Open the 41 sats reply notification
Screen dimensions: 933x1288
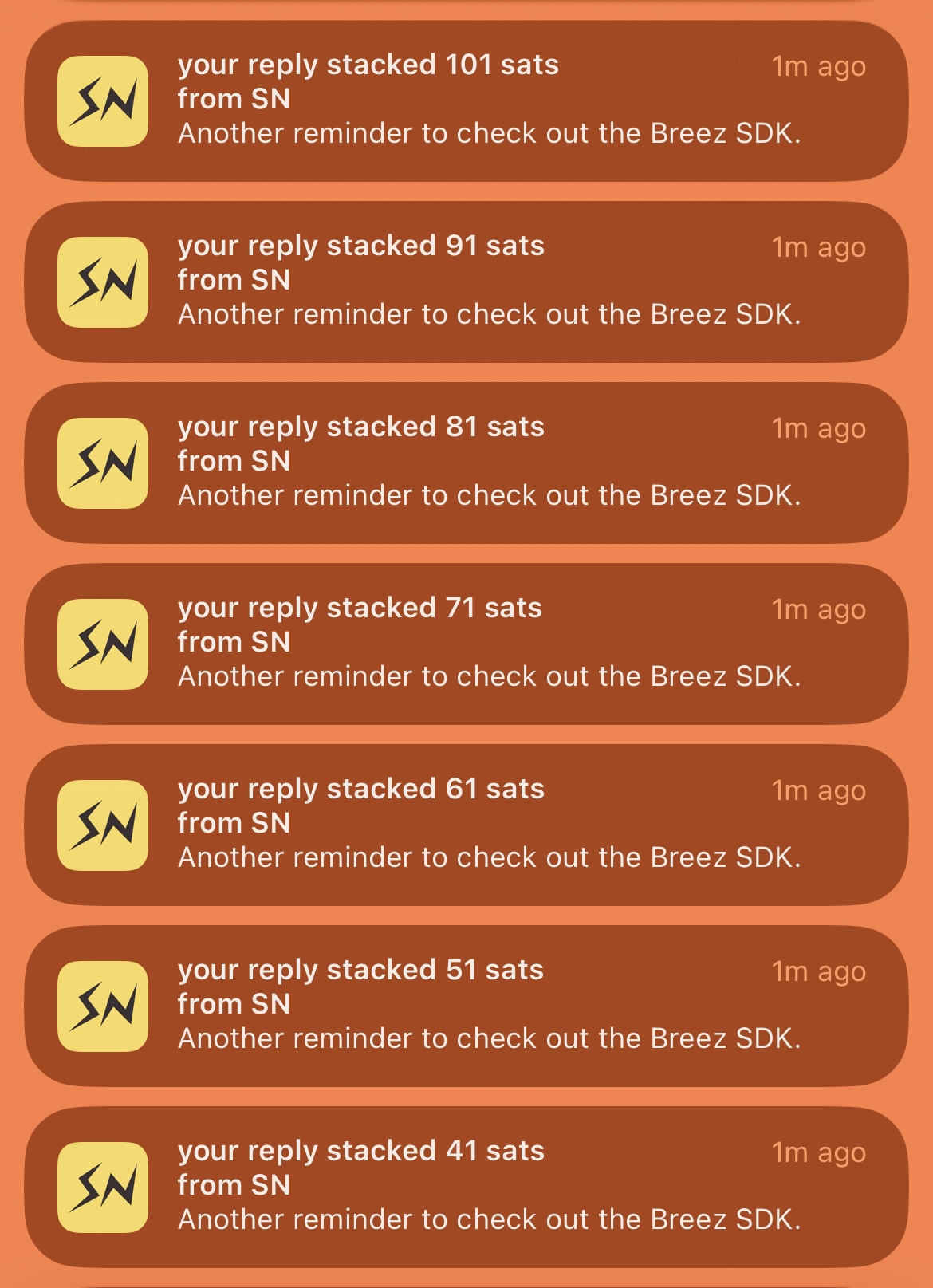click(x=467, y=1187)
